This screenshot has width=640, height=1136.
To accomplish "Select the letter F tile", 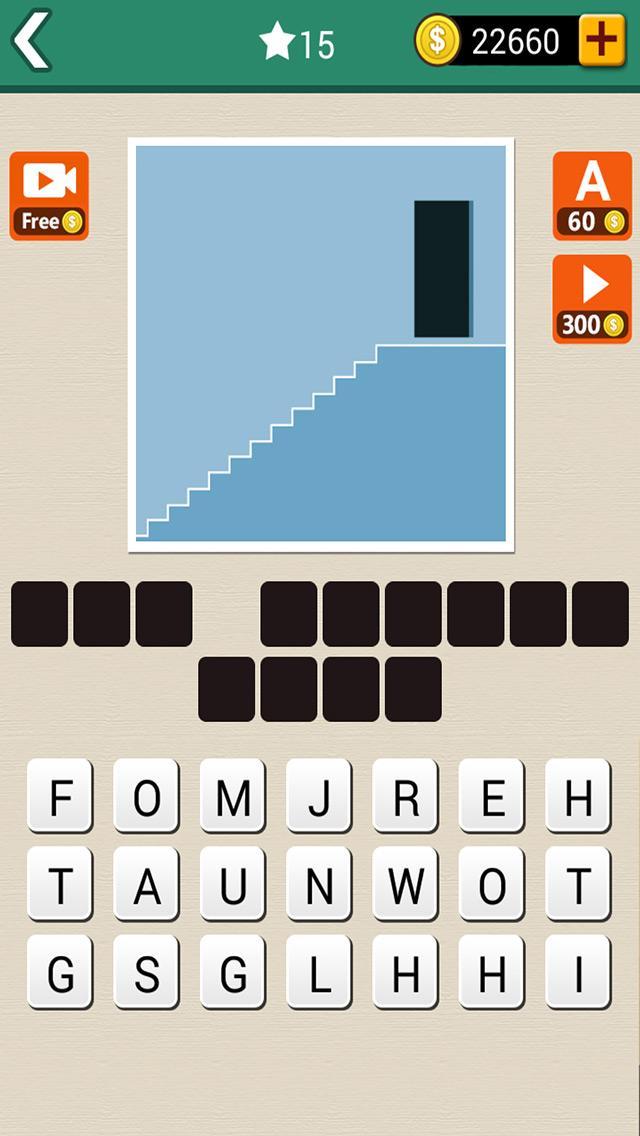I will point(61,796).
